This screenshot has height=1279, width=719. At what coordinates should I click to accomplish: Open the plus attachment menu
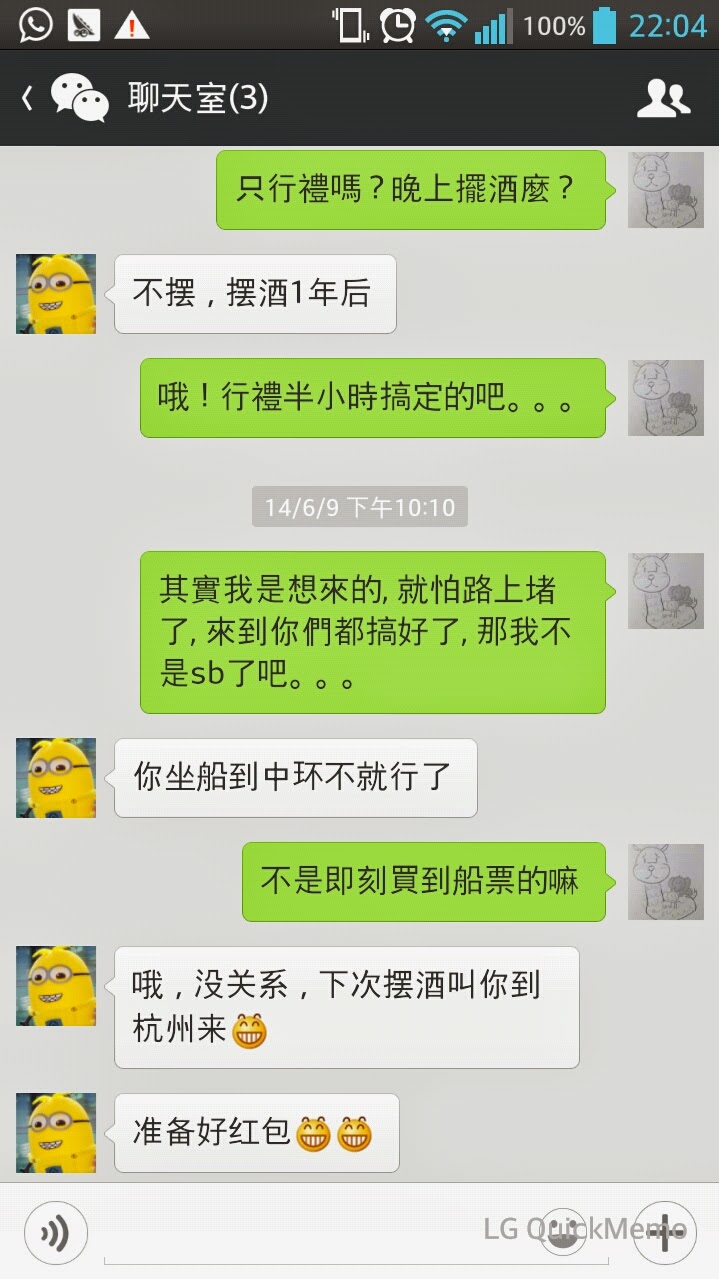(x=665, y=1232)
